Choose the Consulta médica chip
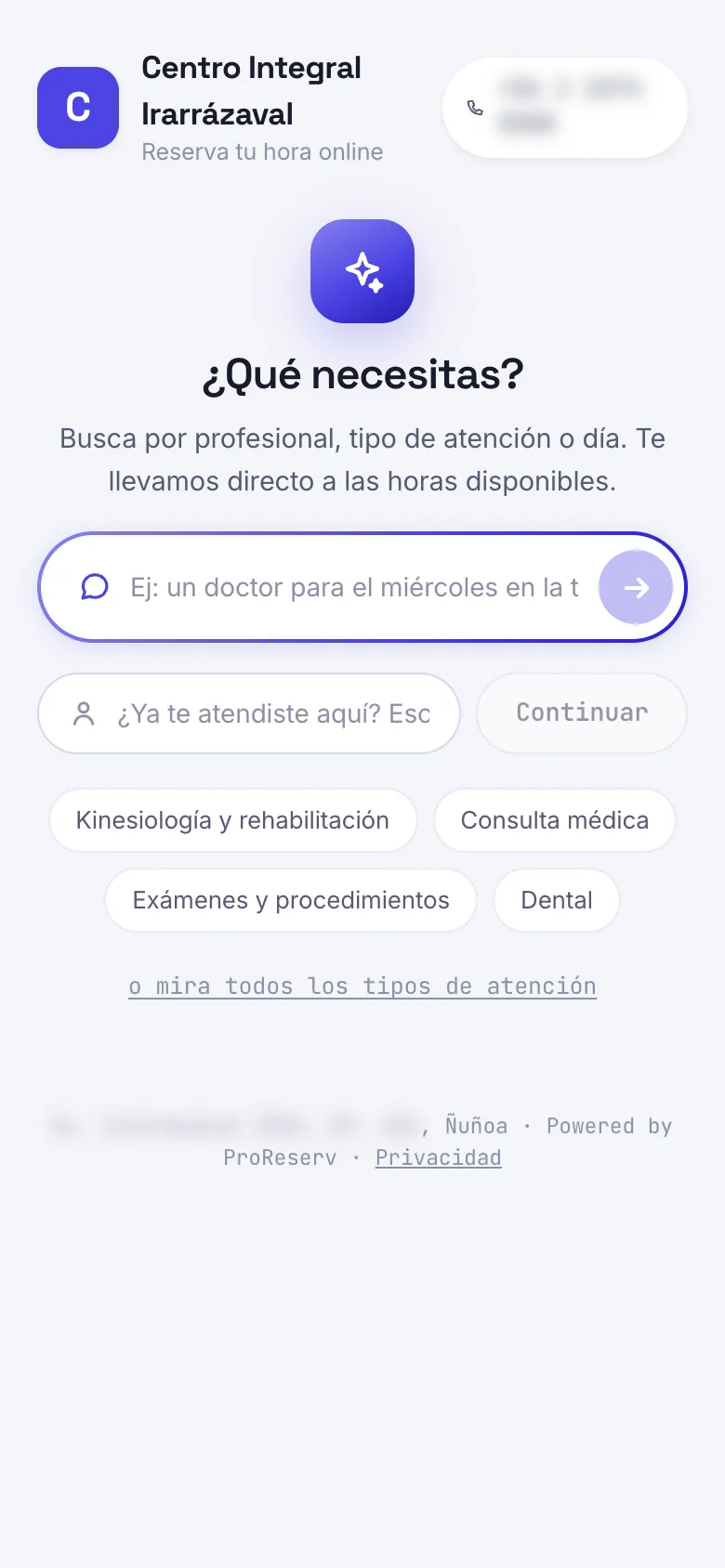The height and width of the screenshot is (1568, 725). (555, 820)
